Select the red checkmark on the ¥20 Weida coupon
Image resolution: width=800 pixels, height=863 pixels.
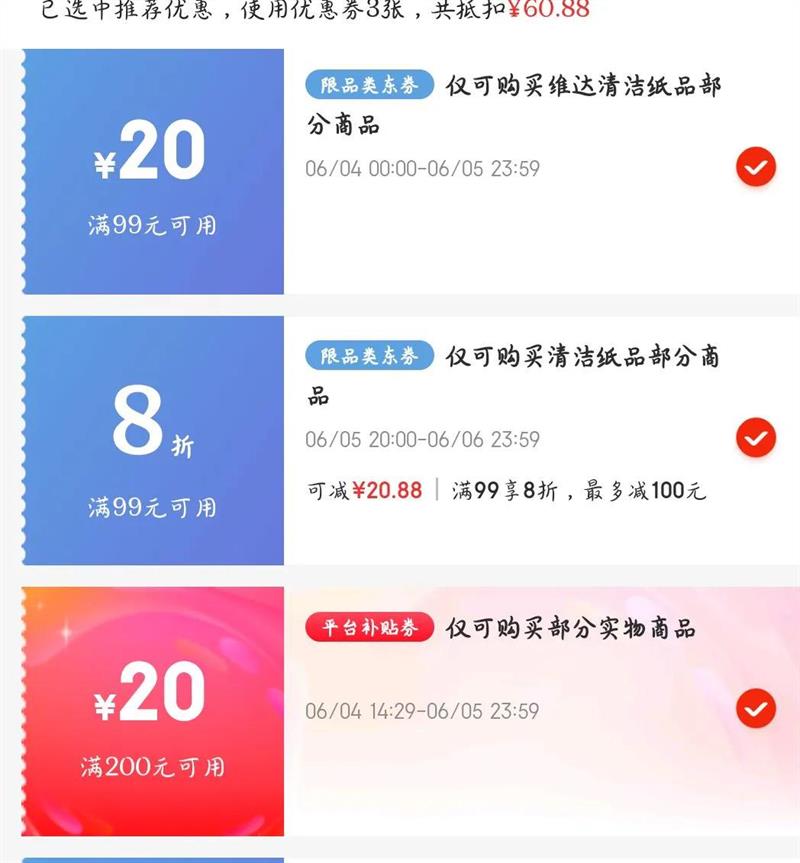pos(756,167)
